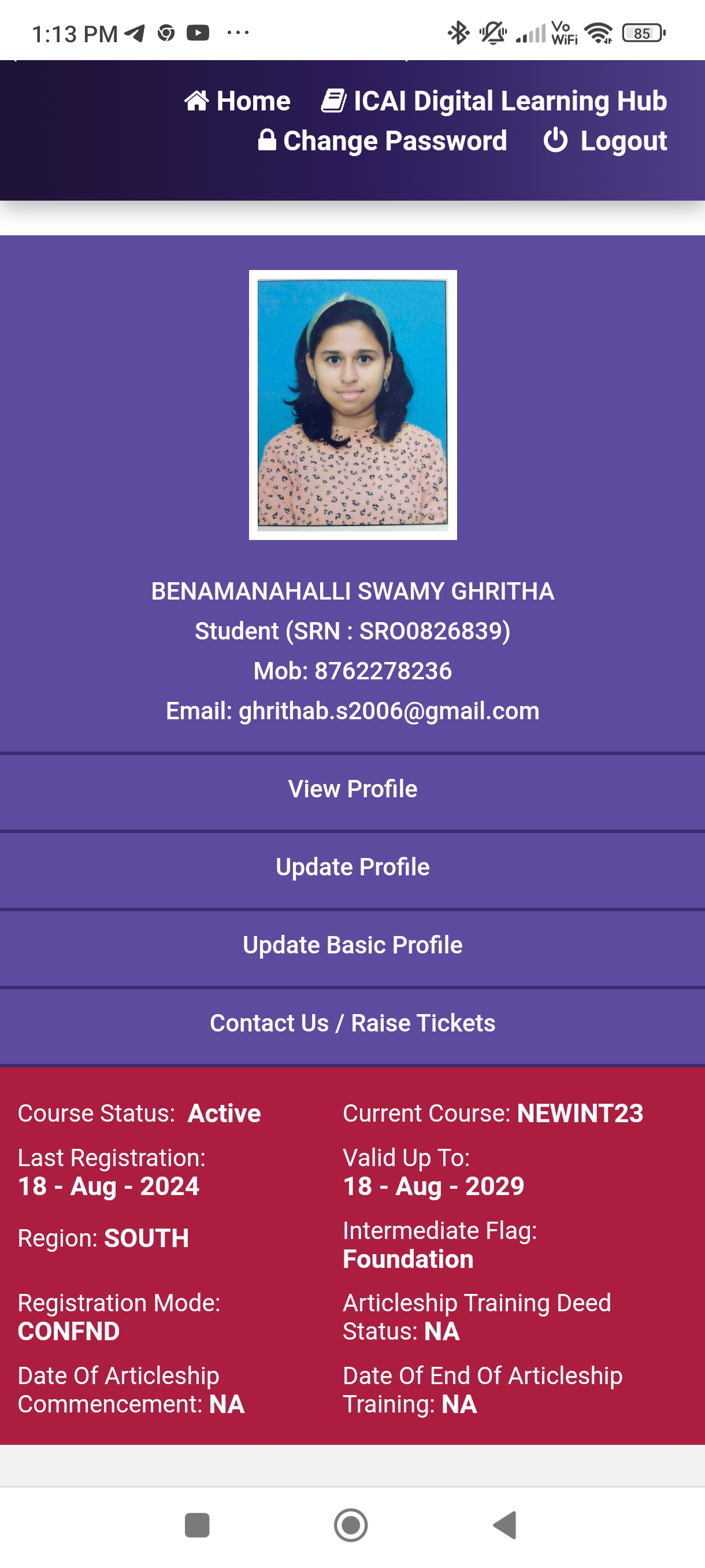This screenshot has width=705, height=1568.
Task: Open Contact Us / Raise Tickets
Action: click(x=352, y=1024)
